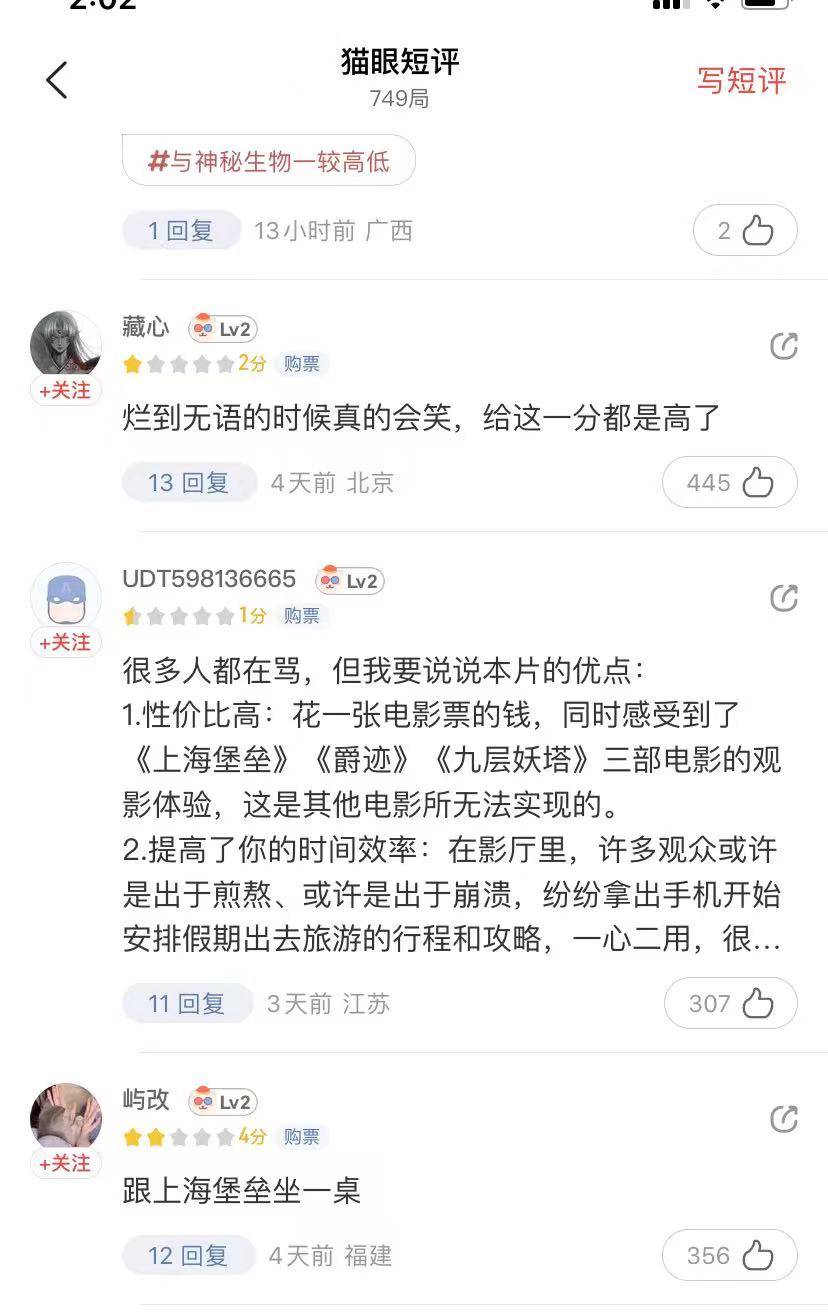
Task: Go back from 猫眼短评 page
Action: (57, 80)
